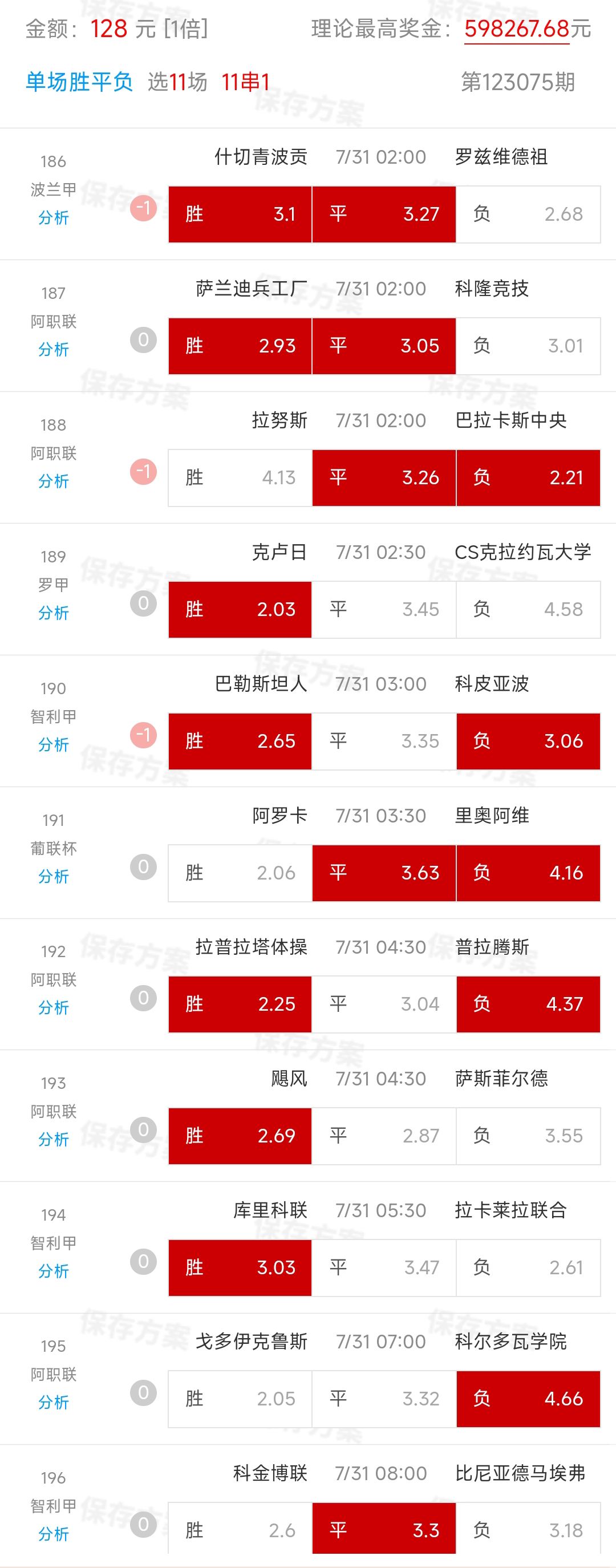Select 负 3.18 for 比尼亚德马埃弗
Image resolution: width=616 pixels, height=1568 pixels.
(x=528, y=1530)
